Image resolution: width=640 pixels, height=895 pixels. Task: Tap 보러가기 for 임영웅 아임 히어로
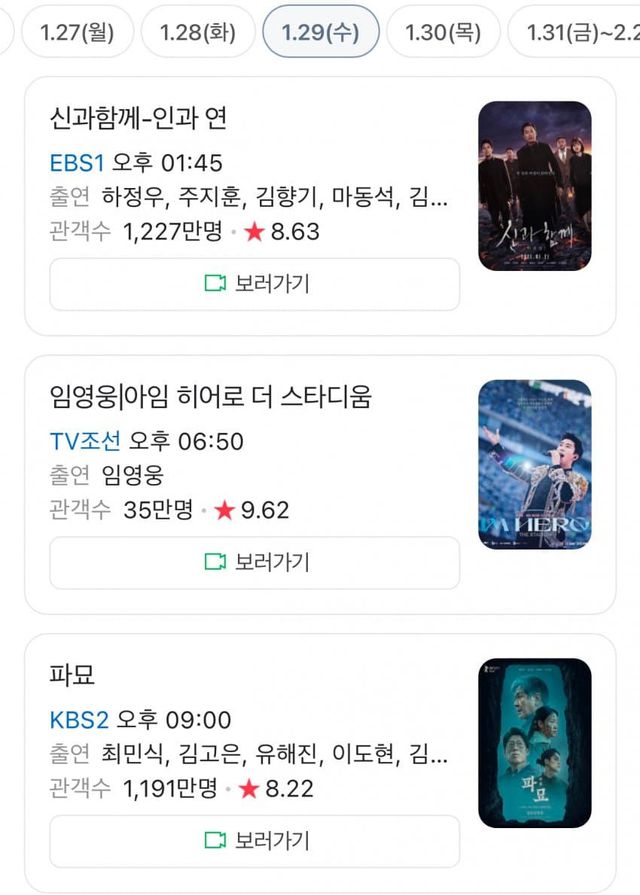tap(255, 562)
